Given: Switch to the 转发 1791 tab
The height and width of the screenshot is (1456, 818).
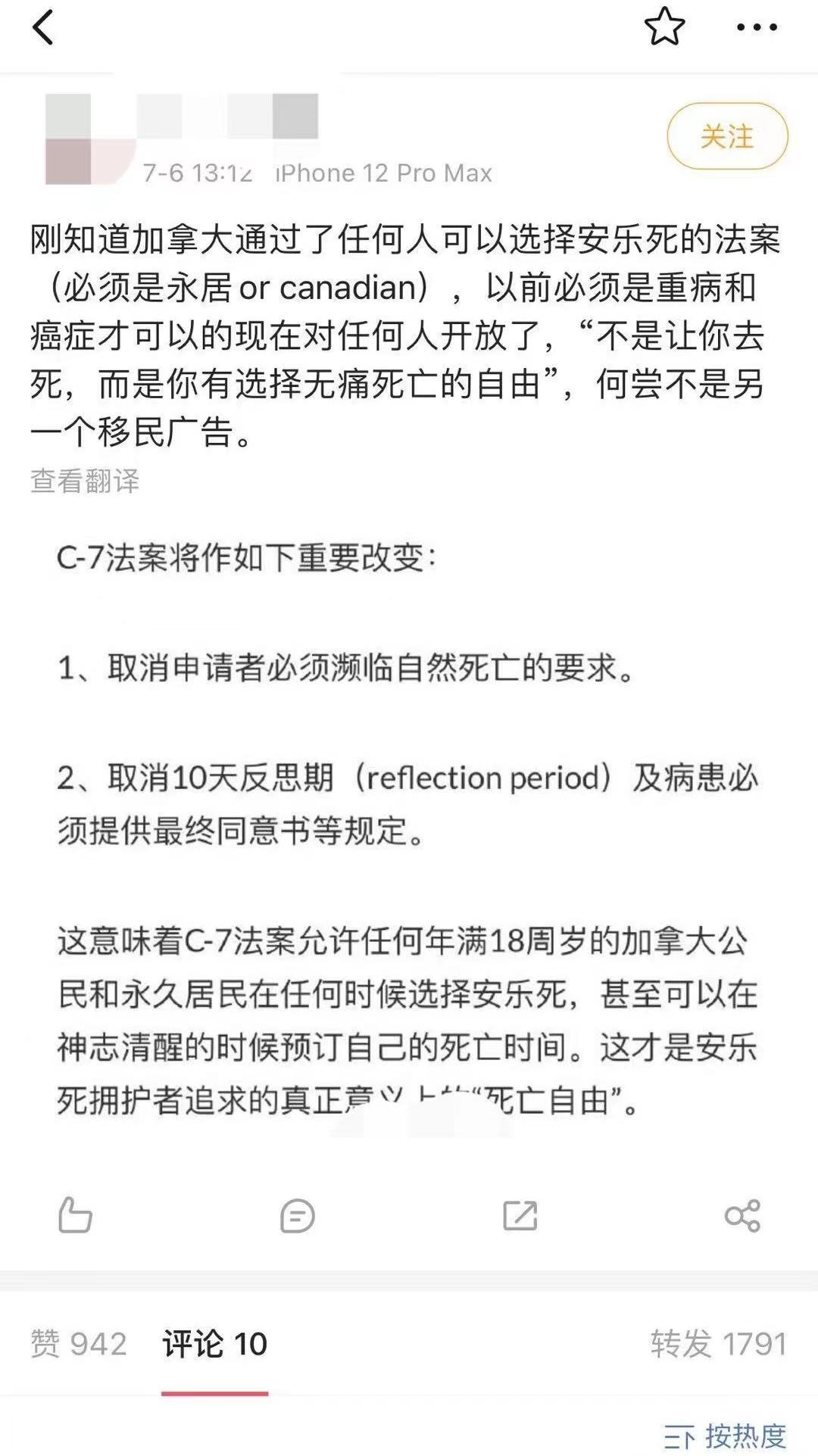Looking at the screenshot, I should [719, 1344].
